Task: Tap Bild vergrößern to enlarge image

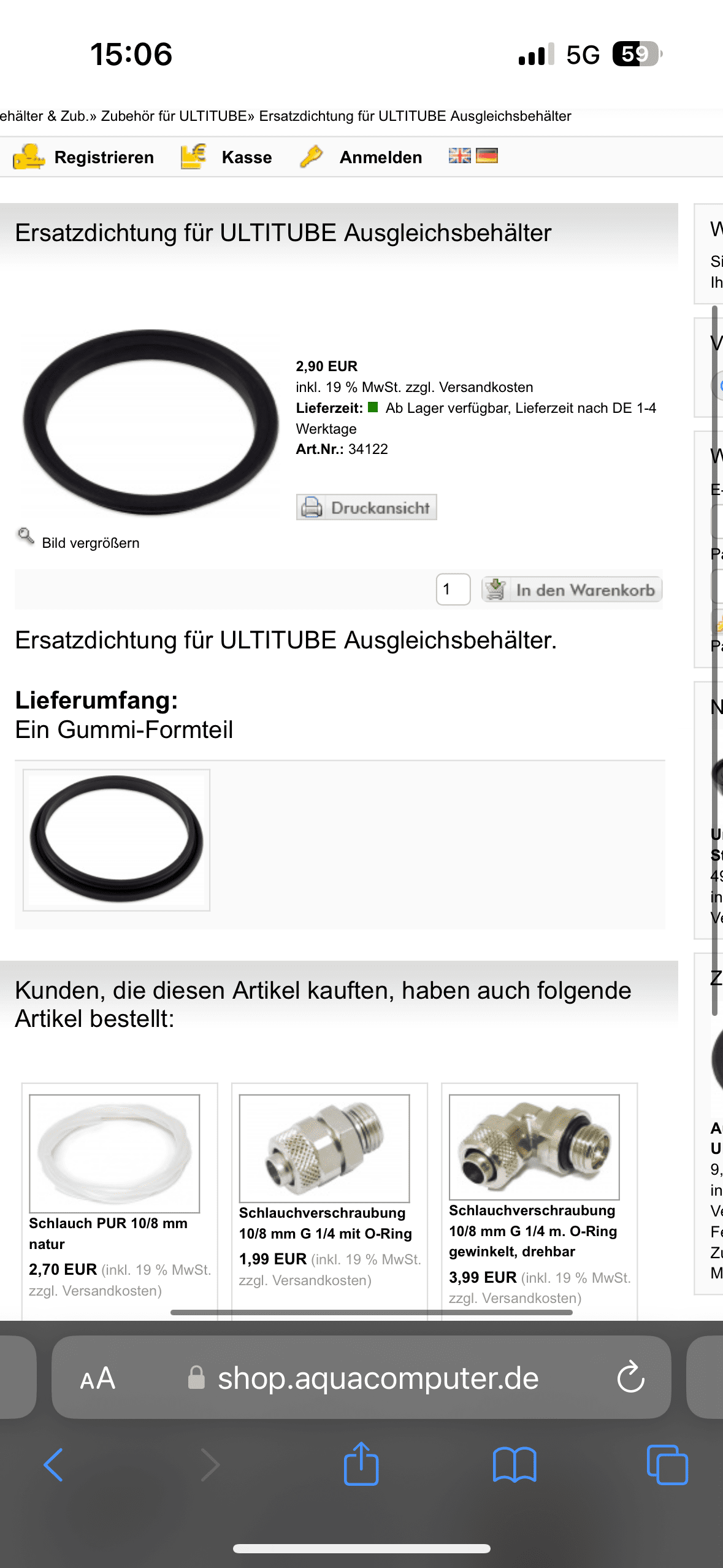Action: click(90, 543)
